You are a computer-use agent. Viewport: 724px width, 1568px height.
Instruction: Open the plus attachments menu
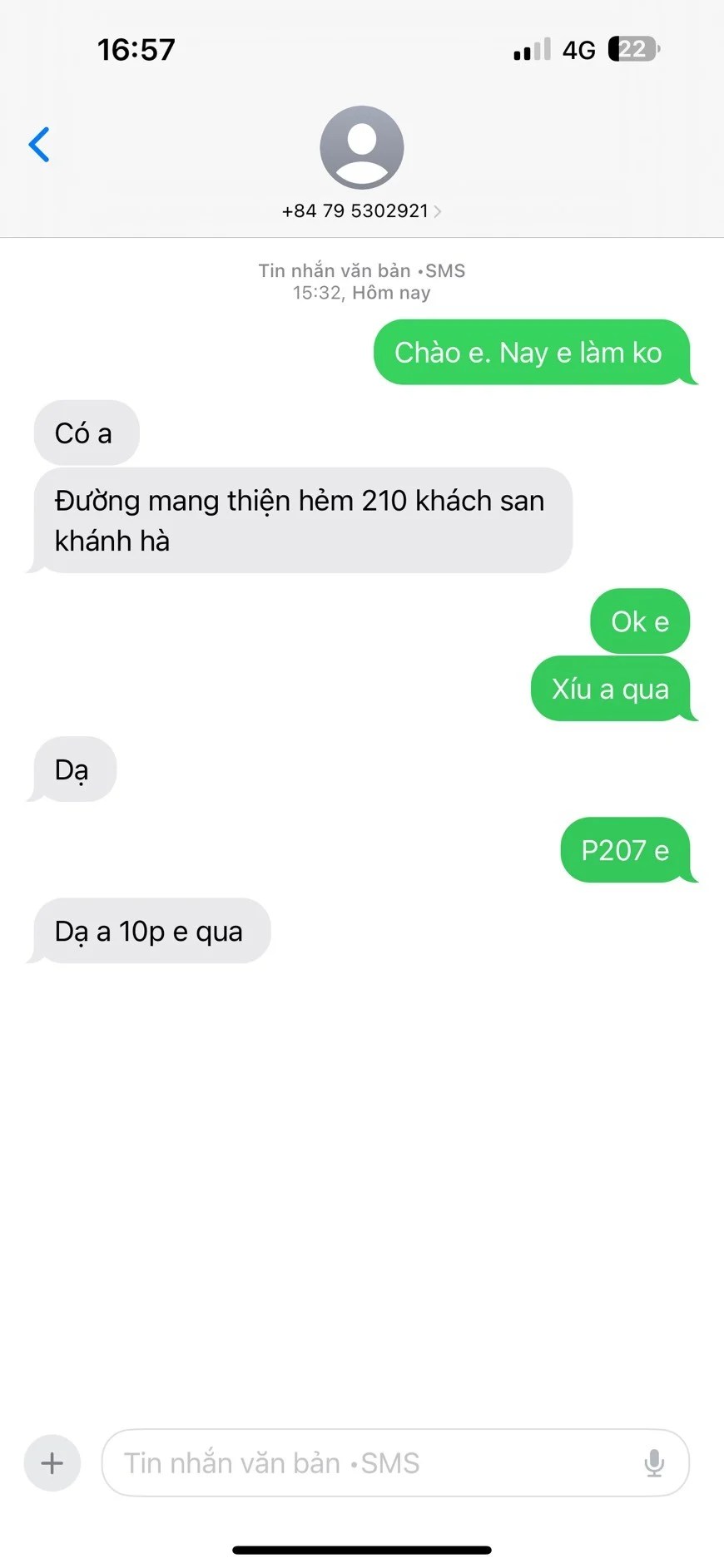coord(52,1462)
